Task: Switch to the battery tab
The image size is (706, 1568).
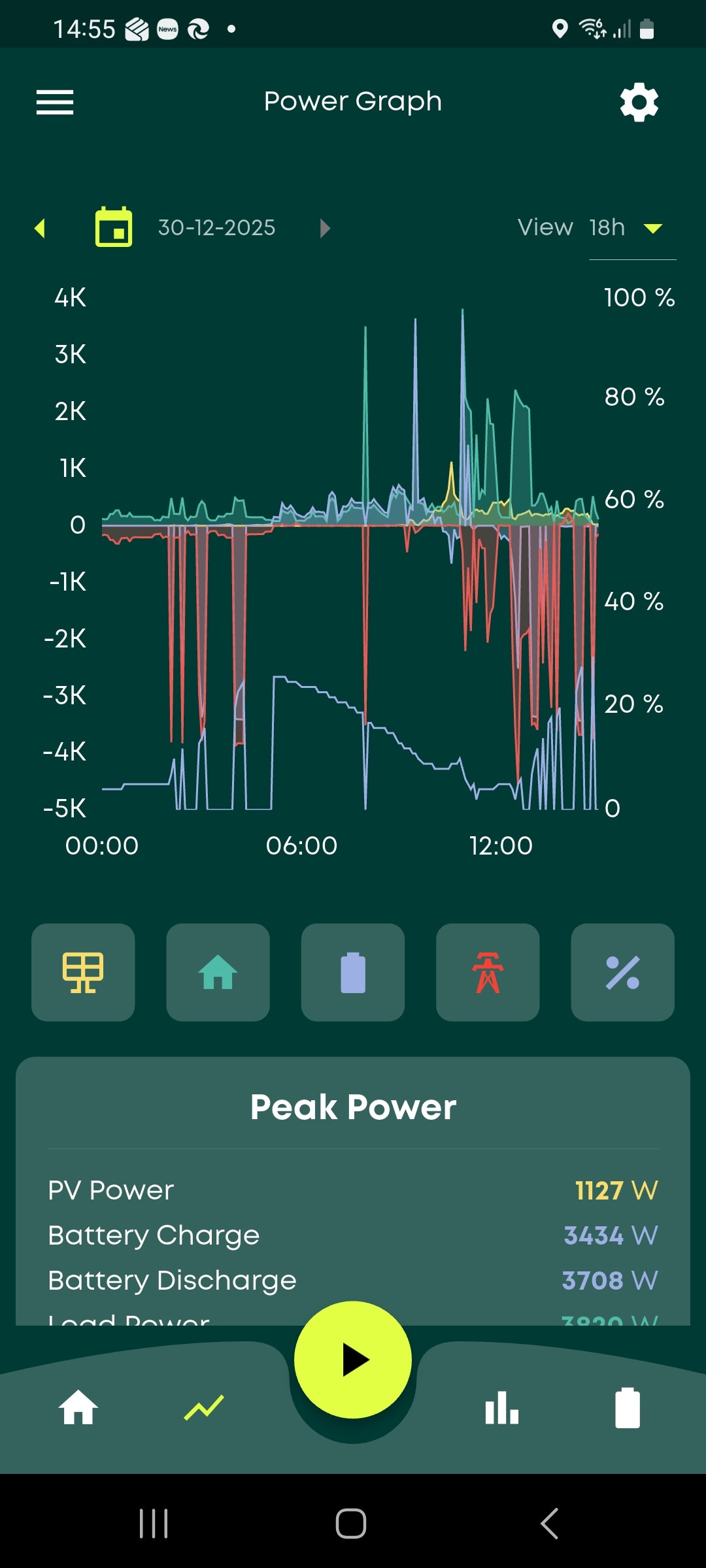Action: pyautogui.click(x=628, y=1407)
